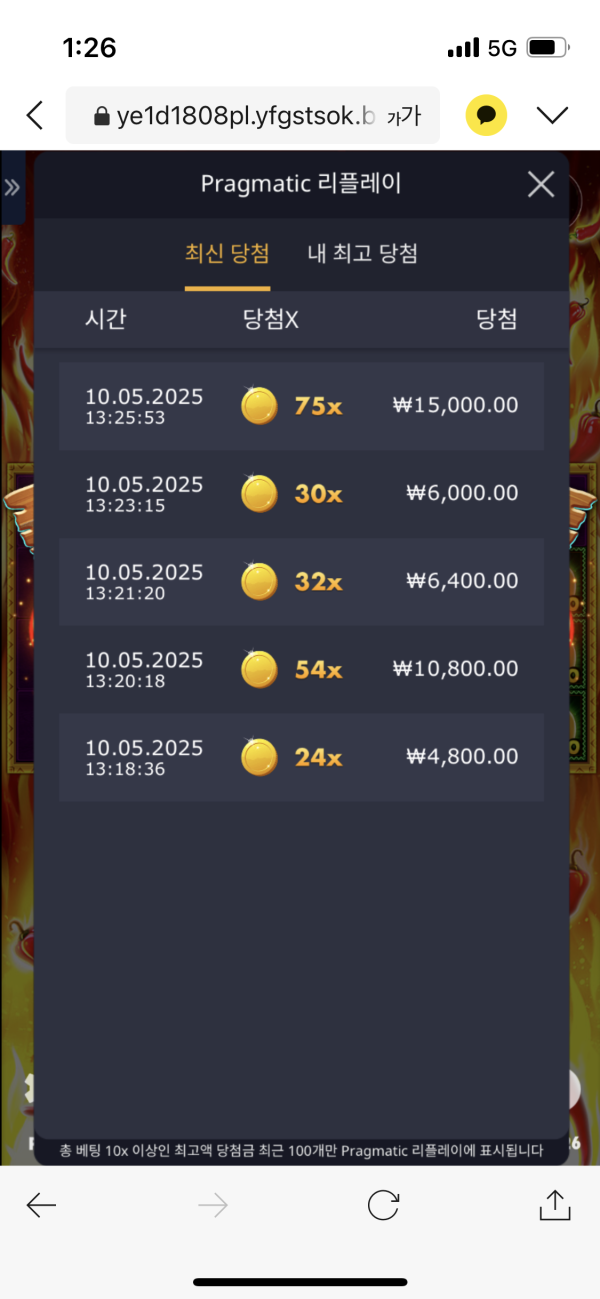Open the URL address field

tap(236, 116)
